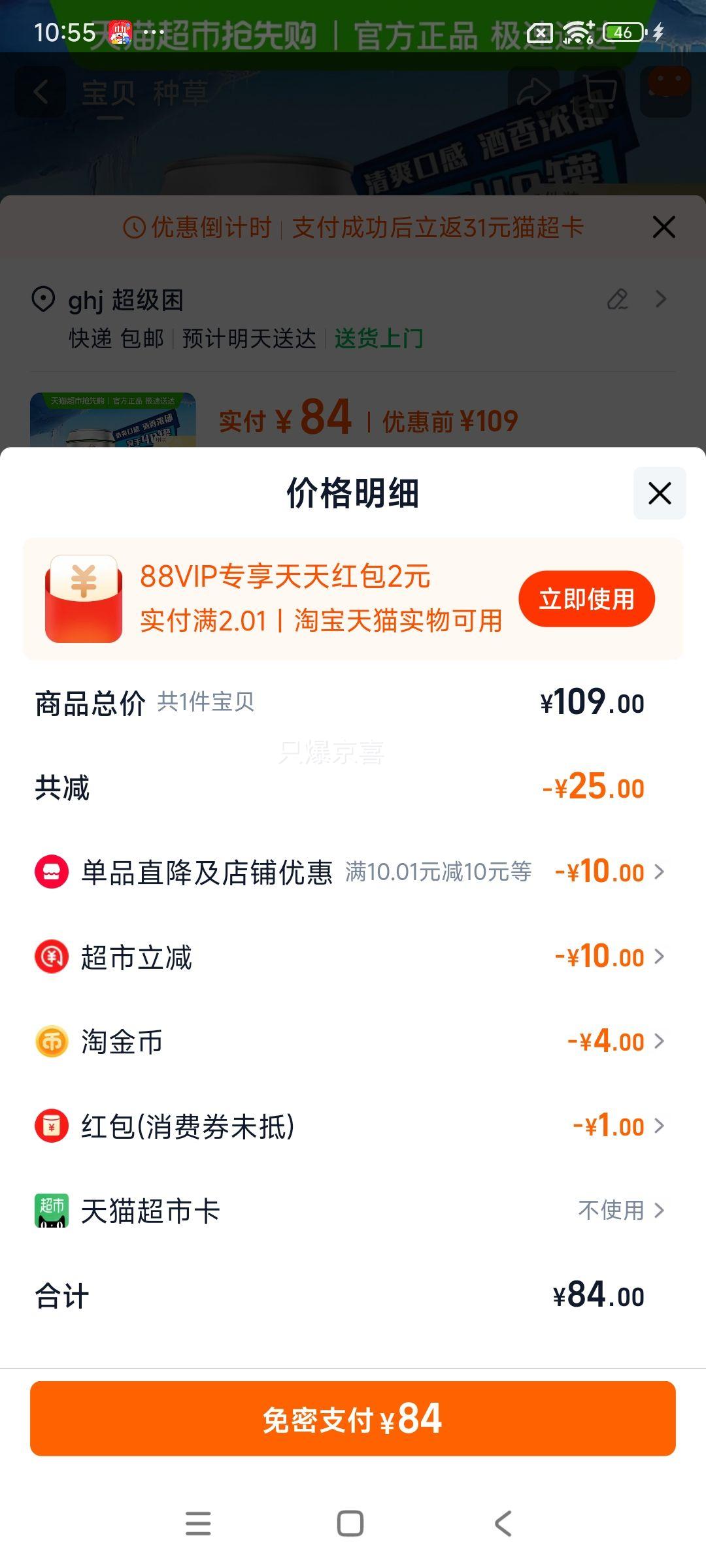The height and width of the screenshot is (1568, 706).
Task: Tap 立即使用 to use the 88VIP red packet
Action: pos(586,599)
